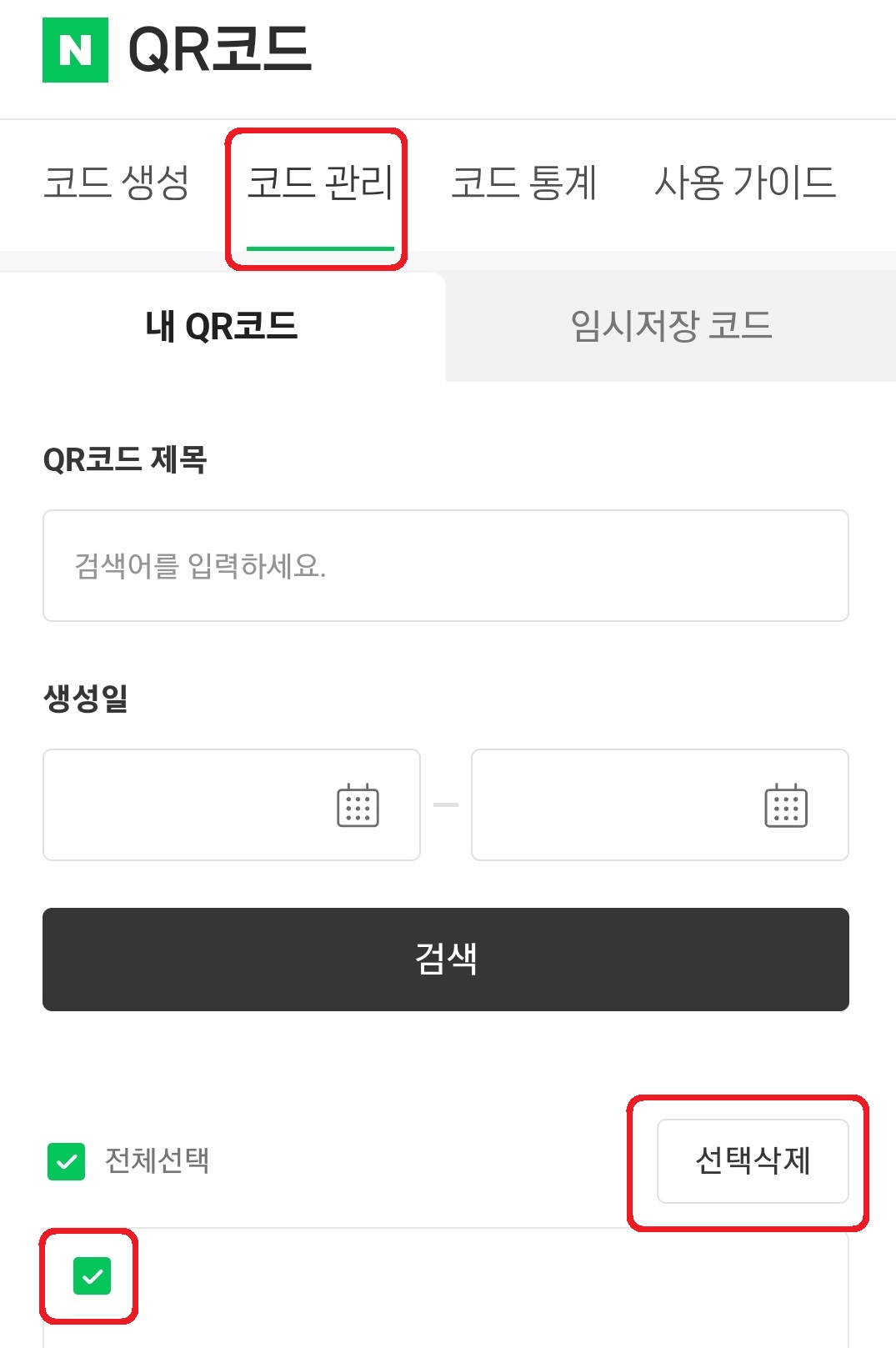The width and height of the screenshot is (896, 1348).
Task: Click the 선택삭제 delete button
Action: [x=751, y=1161]
